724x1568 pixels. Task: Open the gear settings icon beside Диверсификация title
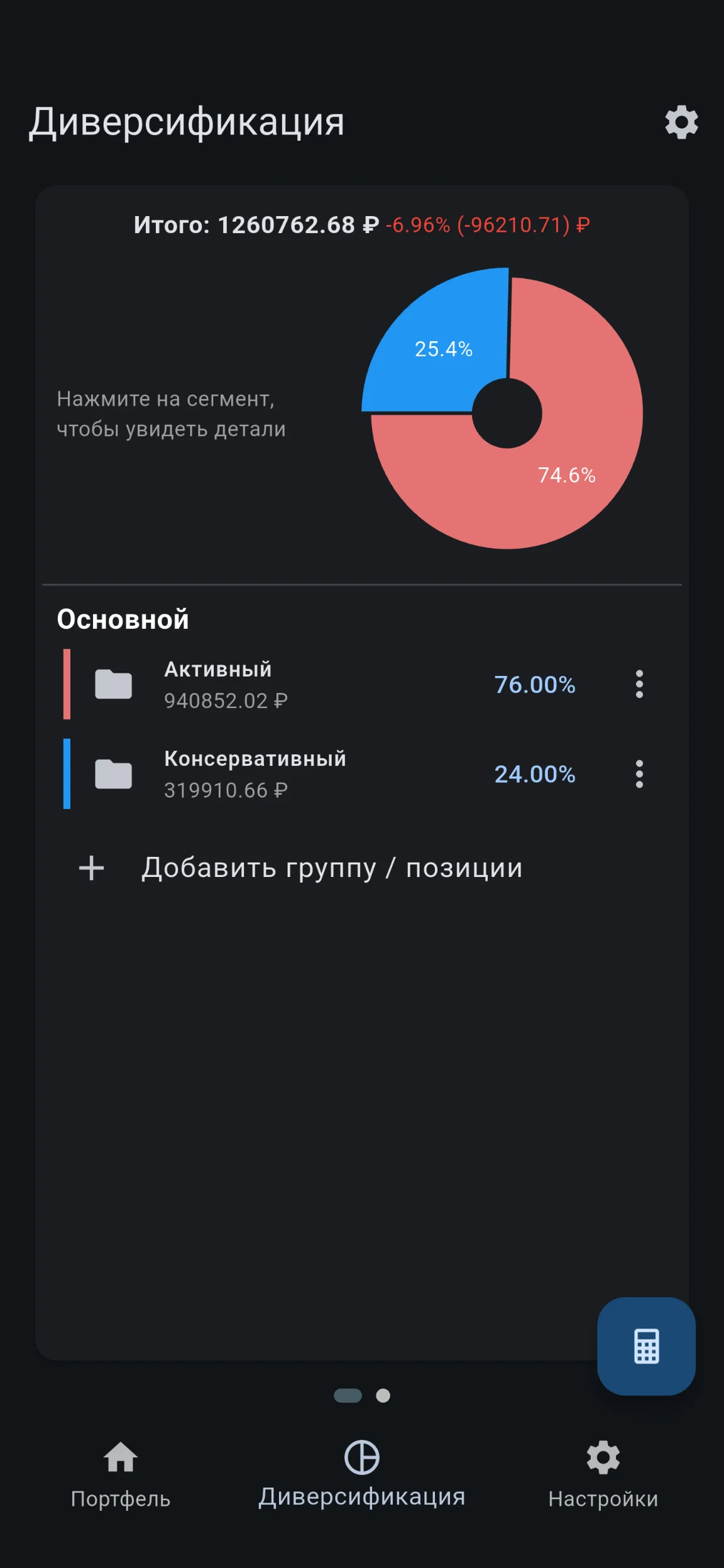click(x=682, y=122)
